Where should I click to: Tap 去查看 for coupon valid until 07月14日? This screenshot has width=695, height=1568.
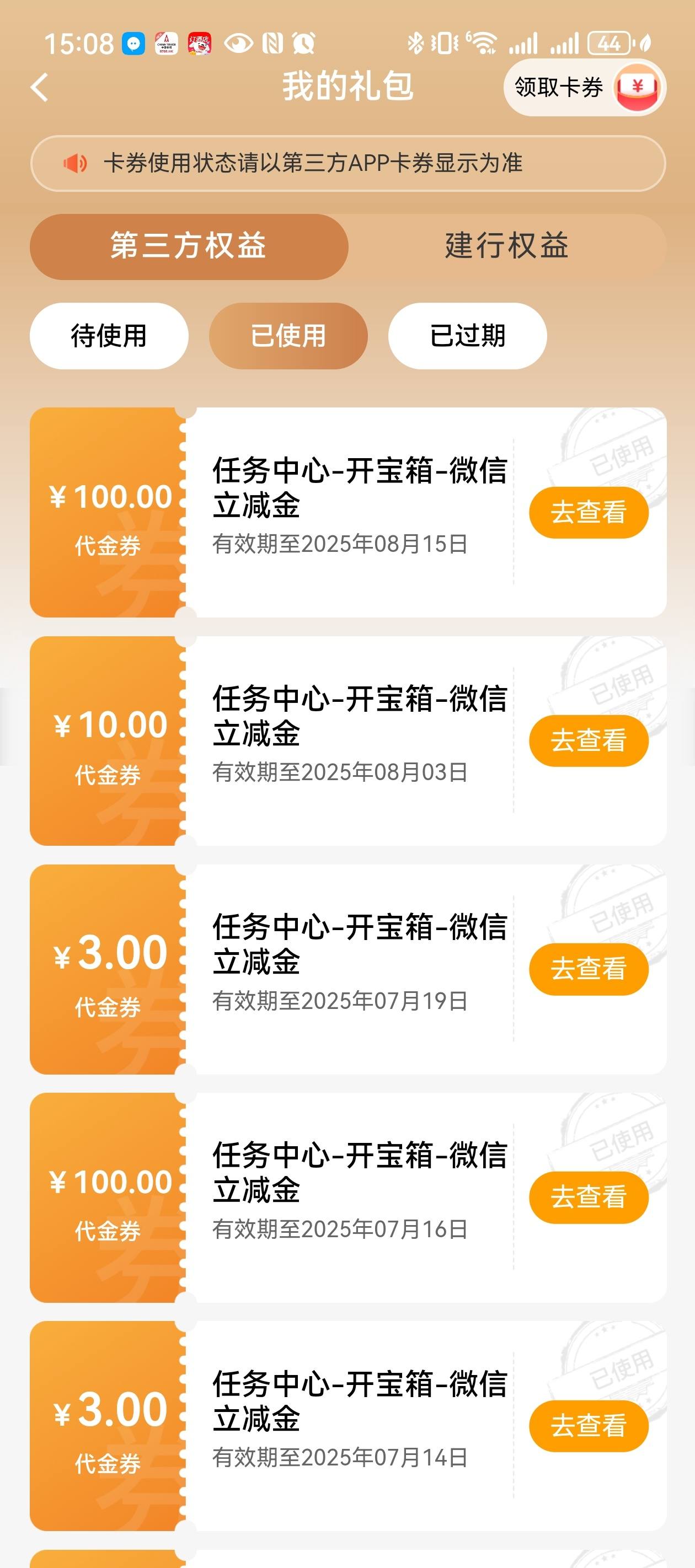(x=589, y=1426)
